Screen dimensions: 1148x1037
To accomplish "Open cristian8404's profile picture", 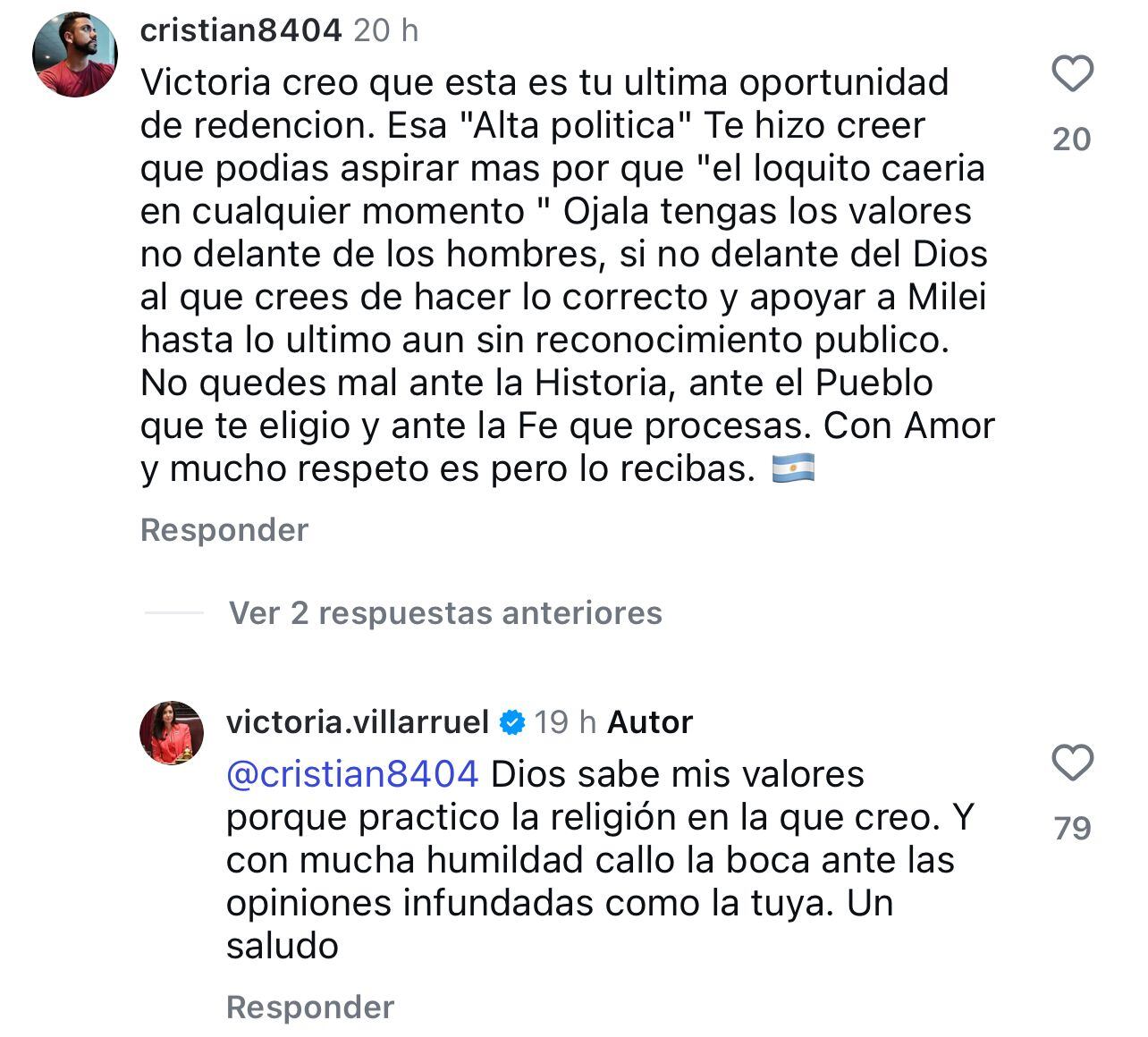I will [x=75, y=55].
